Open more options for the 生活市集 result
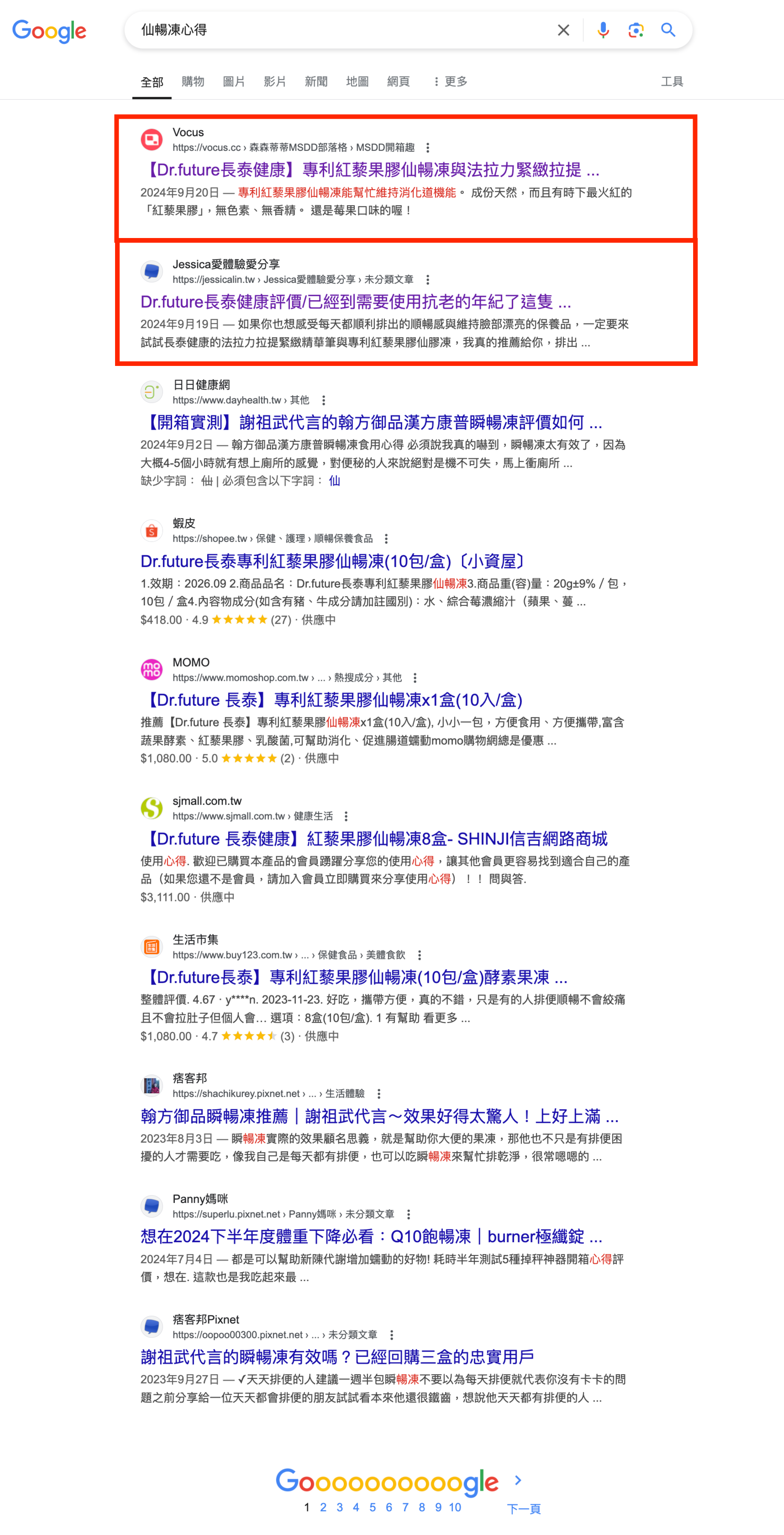The height and width of the screenshot is (1535, 784). (420, 955)
